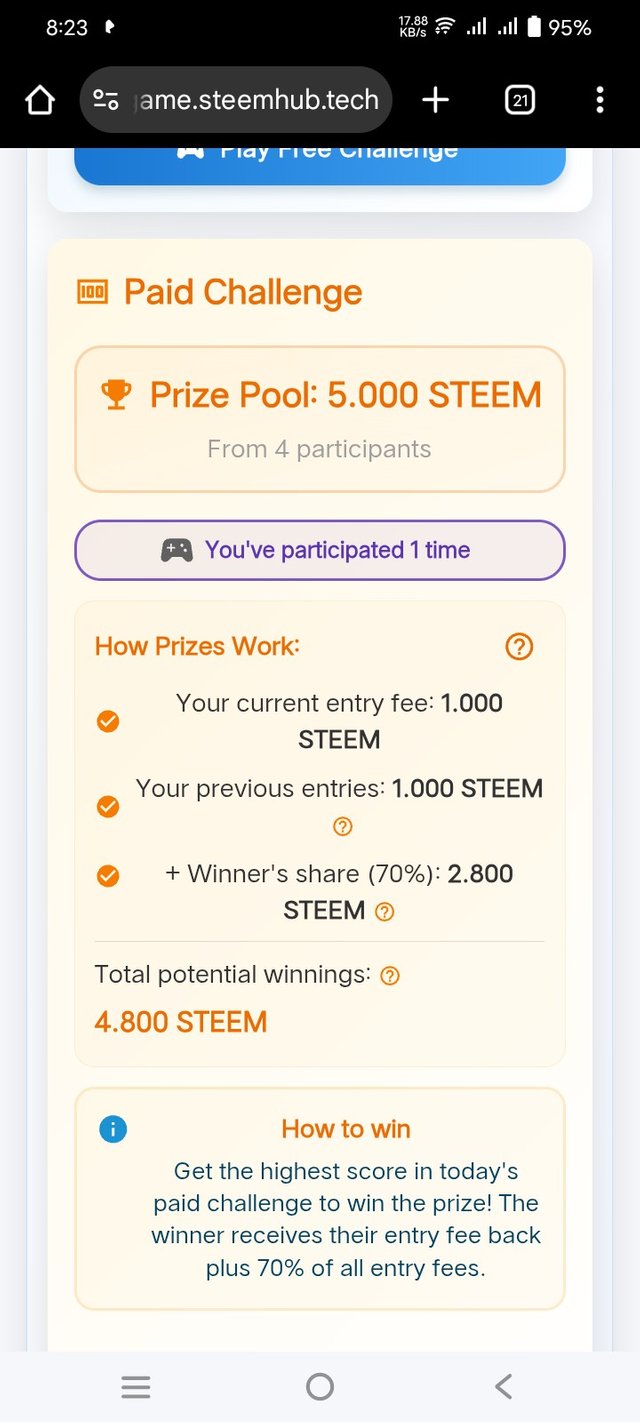Screen dimensions: 640x1422
Task: Open the browser overflow menu
Action: point(599,100)
